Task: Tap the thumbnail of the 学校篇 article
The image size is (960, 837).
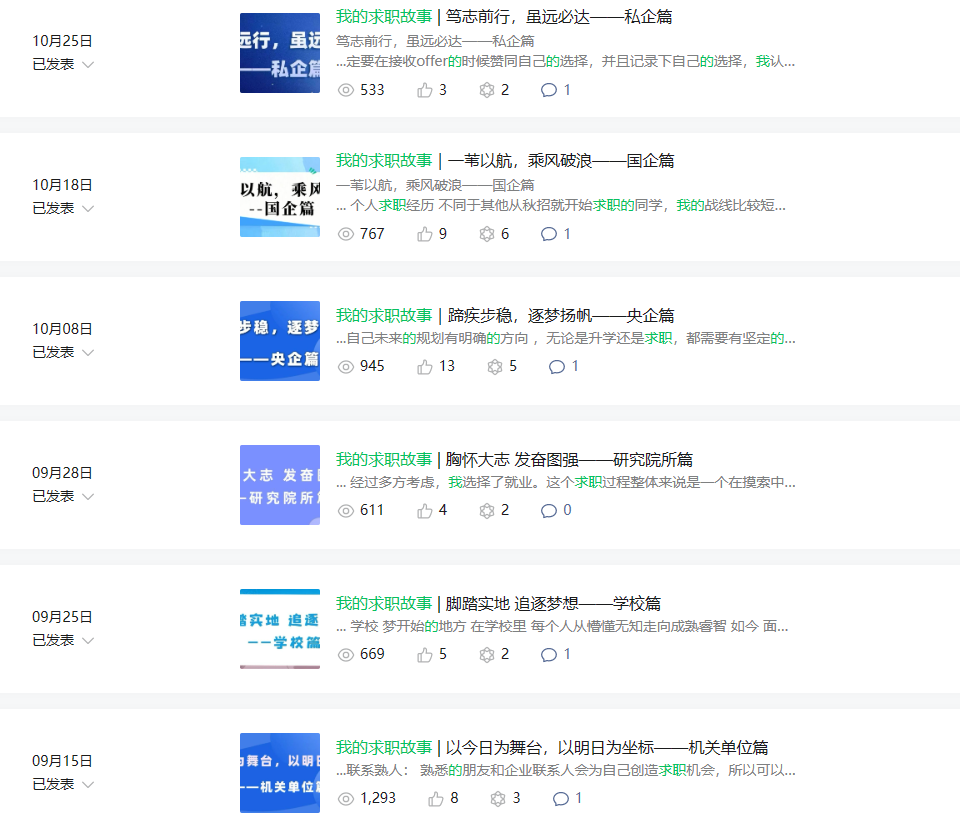Action: 280,629
